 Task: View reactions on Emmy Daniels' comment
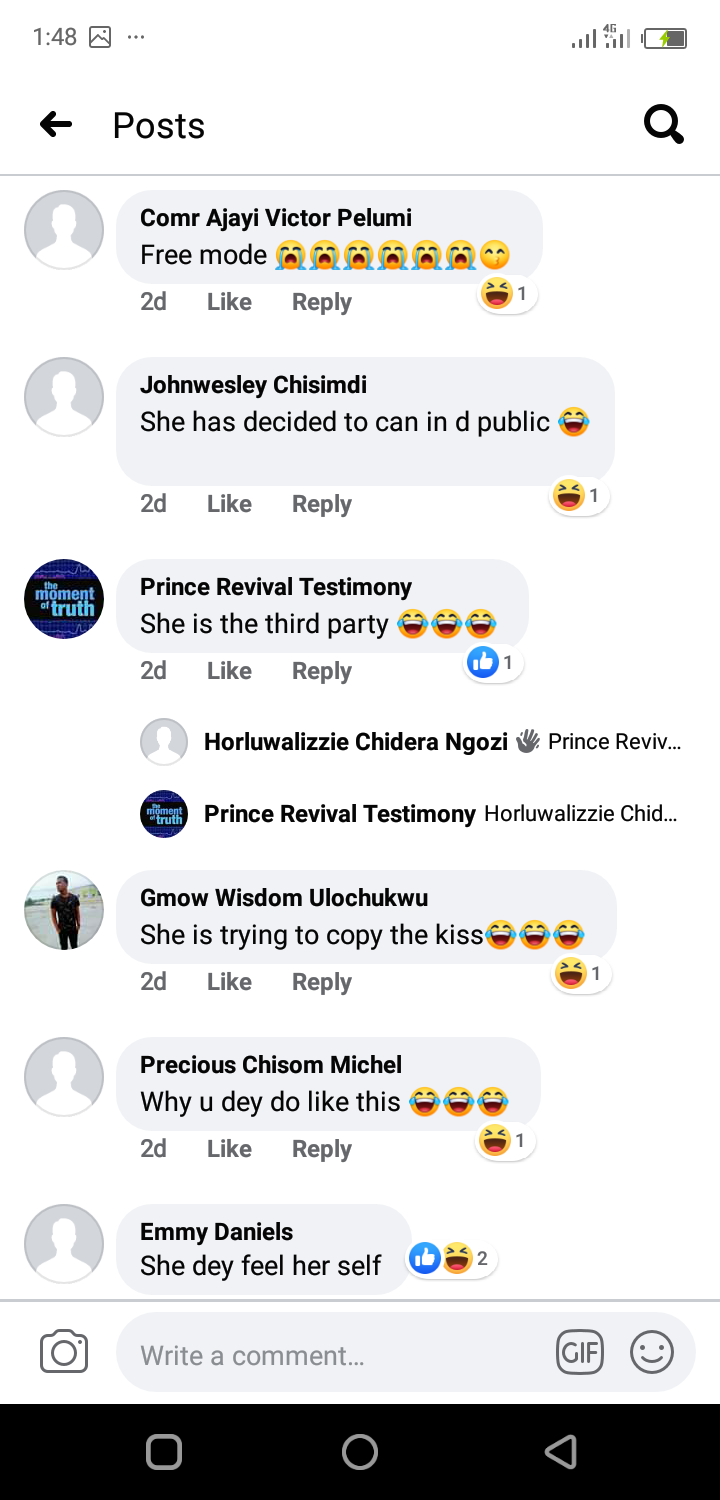452,1259
